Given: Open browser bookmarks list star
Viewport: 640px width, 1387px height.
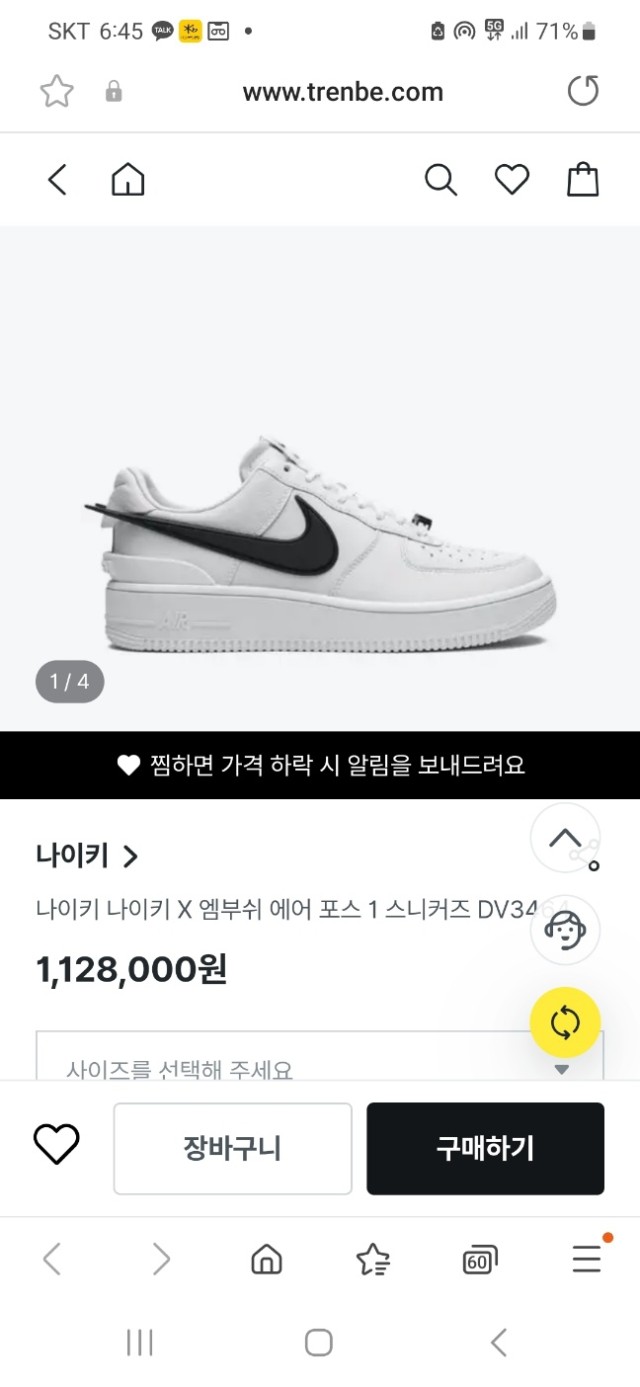Looking at the screenshot, I should pyautogui.click(x=373, y=1260).
